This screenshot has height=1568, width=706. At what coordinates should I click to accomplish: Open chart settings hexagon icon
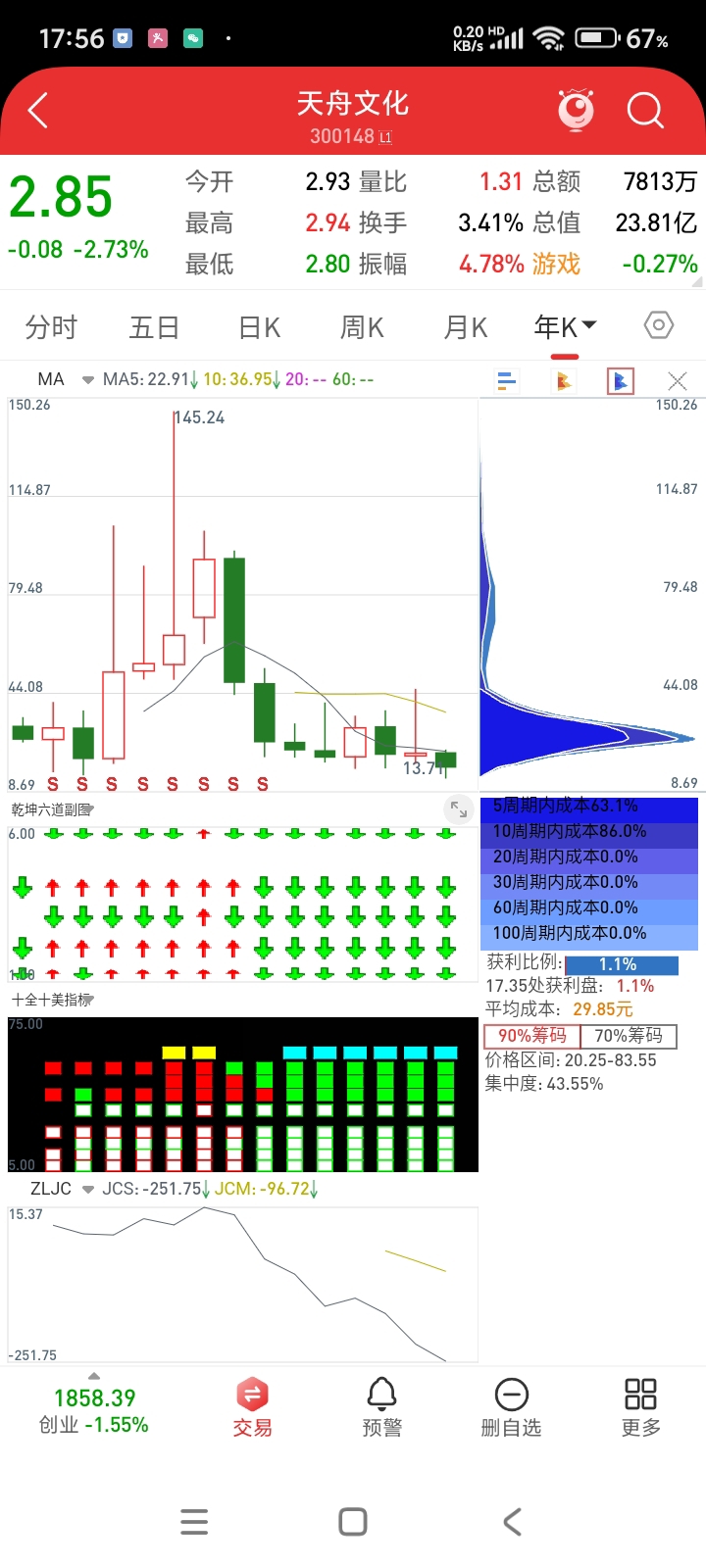coord(659,325)
